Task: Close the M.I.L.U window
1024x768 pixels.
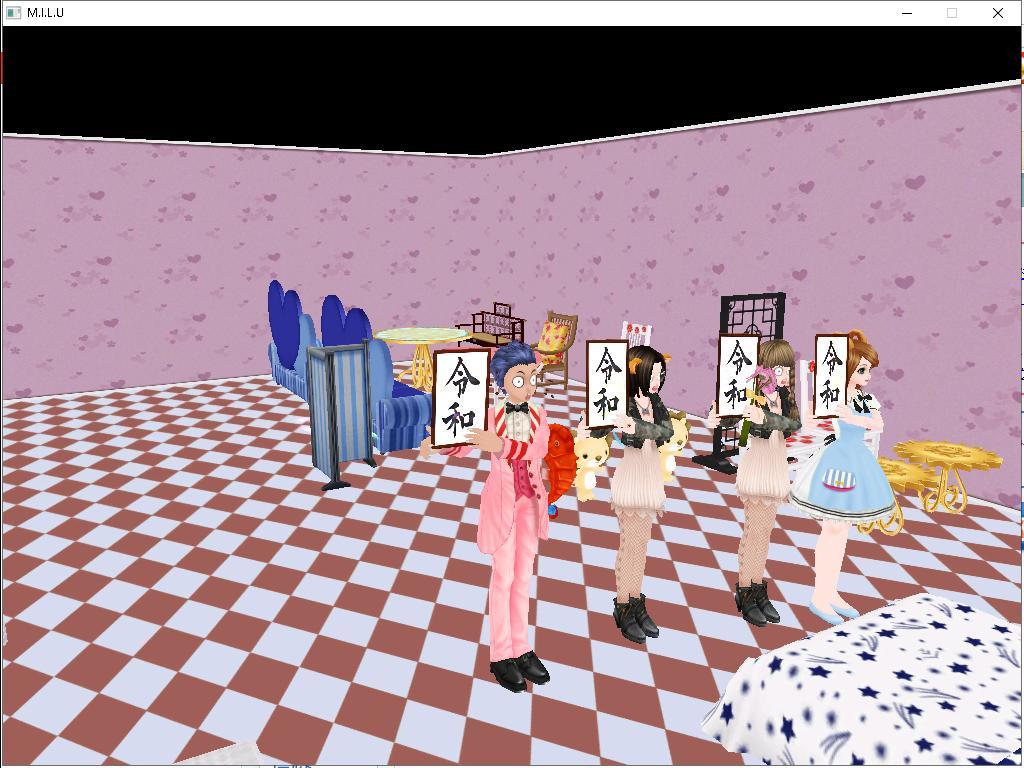Action: coord(997,13)
